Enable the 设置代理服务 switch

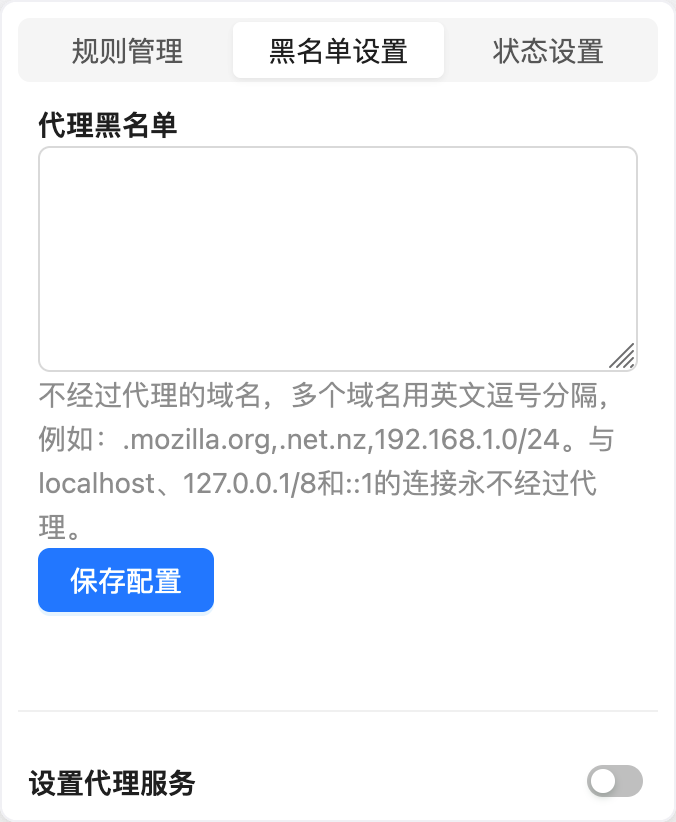point(614,782)
